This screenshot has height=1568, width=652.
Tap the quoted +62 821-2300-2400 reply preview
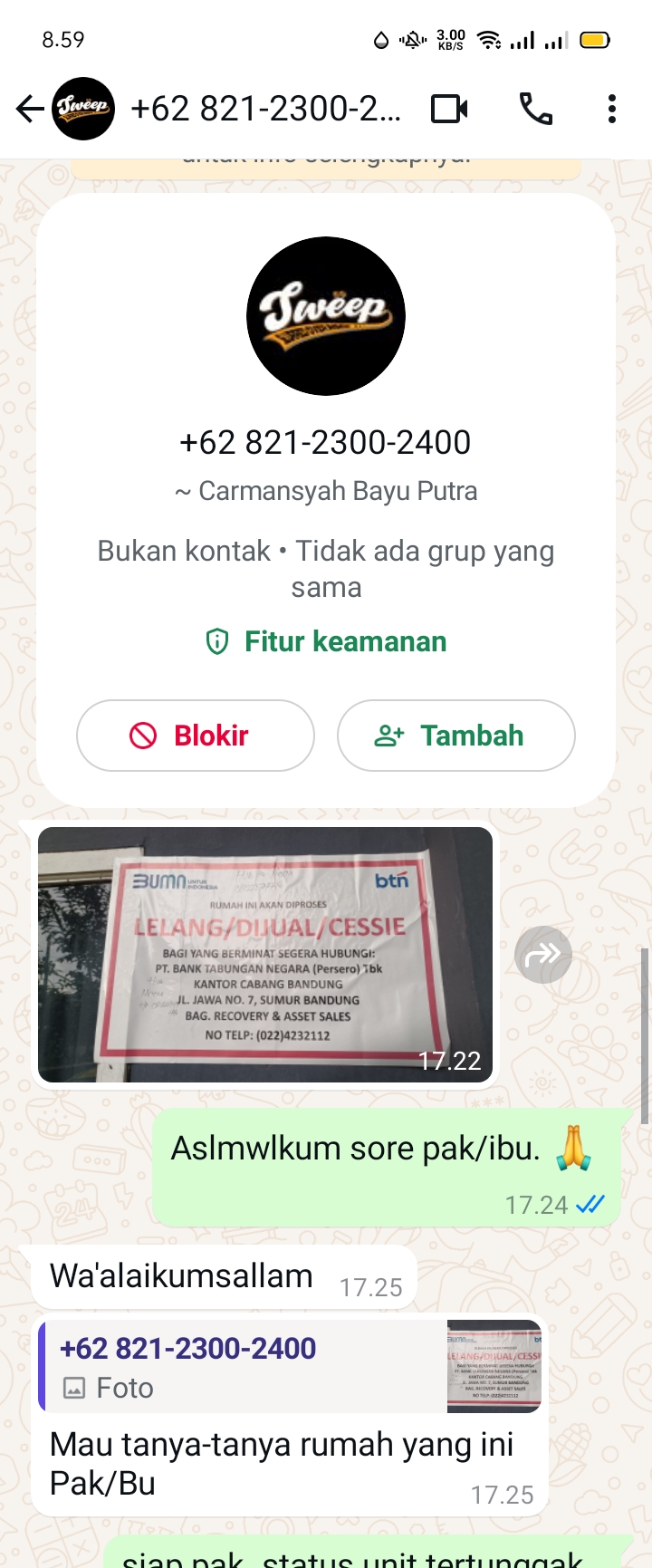click(x=186, y=1348)
